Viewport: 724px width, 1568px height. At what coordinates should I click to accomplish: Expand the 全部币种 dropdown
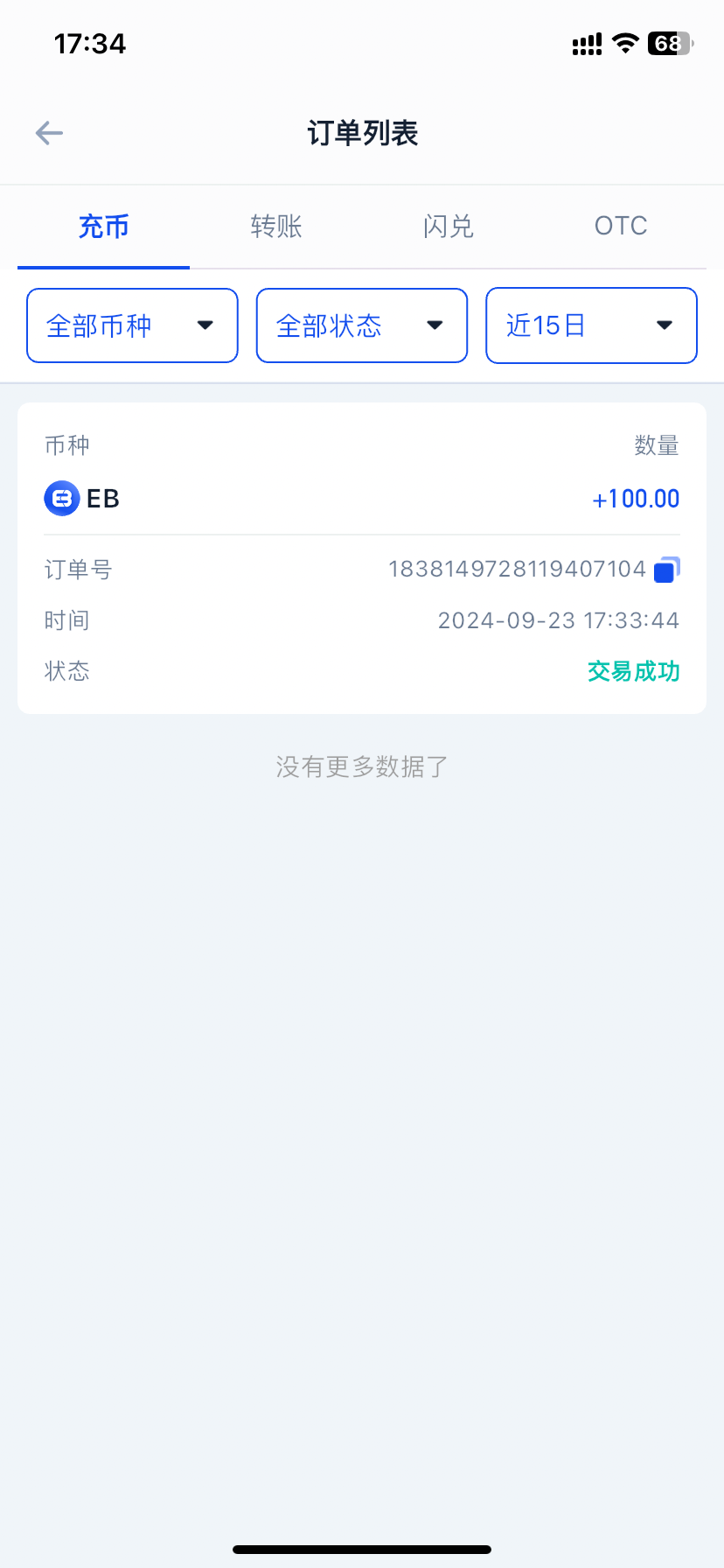[x=132, y=325]
